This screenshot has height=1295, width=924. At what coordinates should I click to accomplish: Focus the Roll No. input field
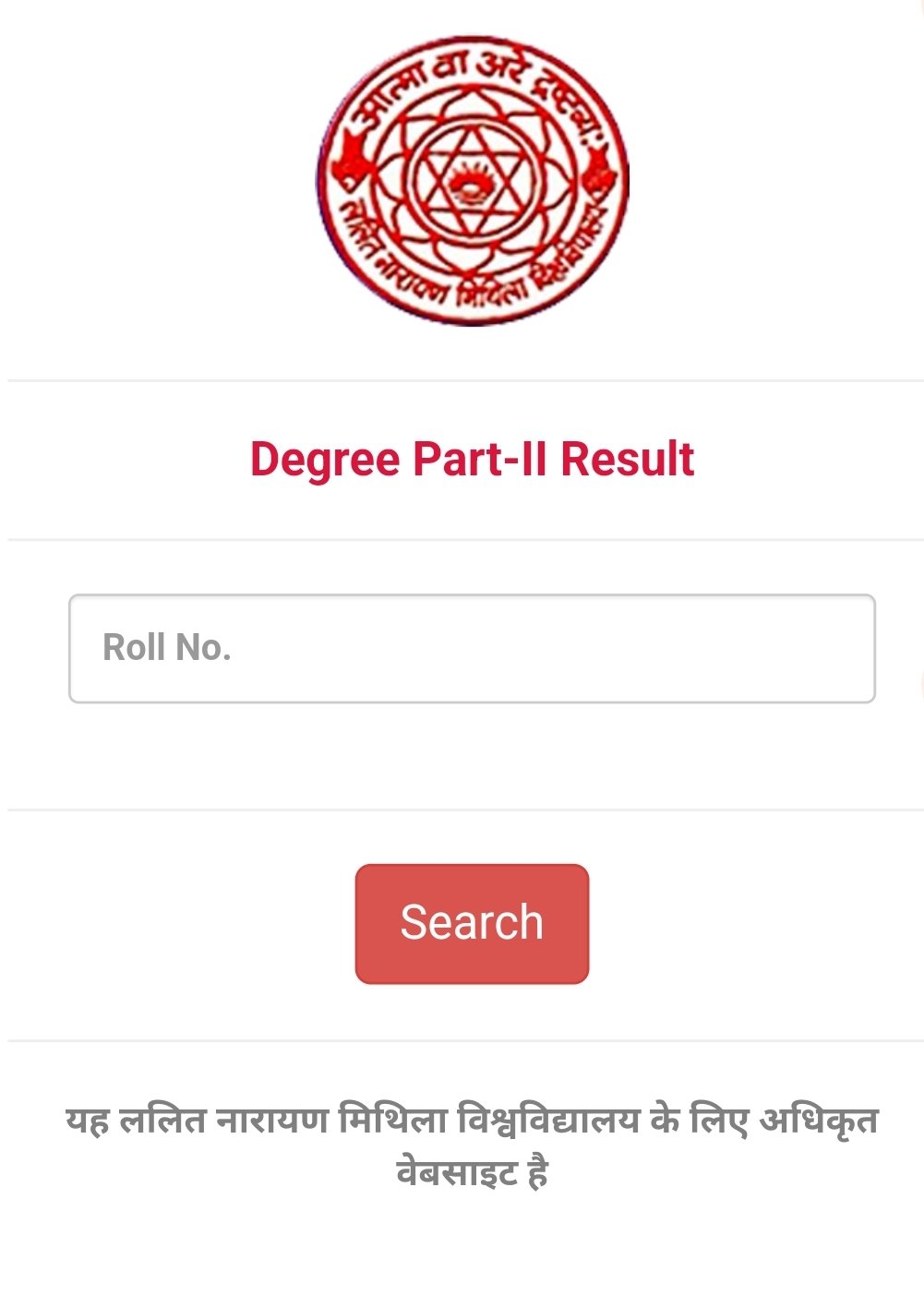click(471, 648)
